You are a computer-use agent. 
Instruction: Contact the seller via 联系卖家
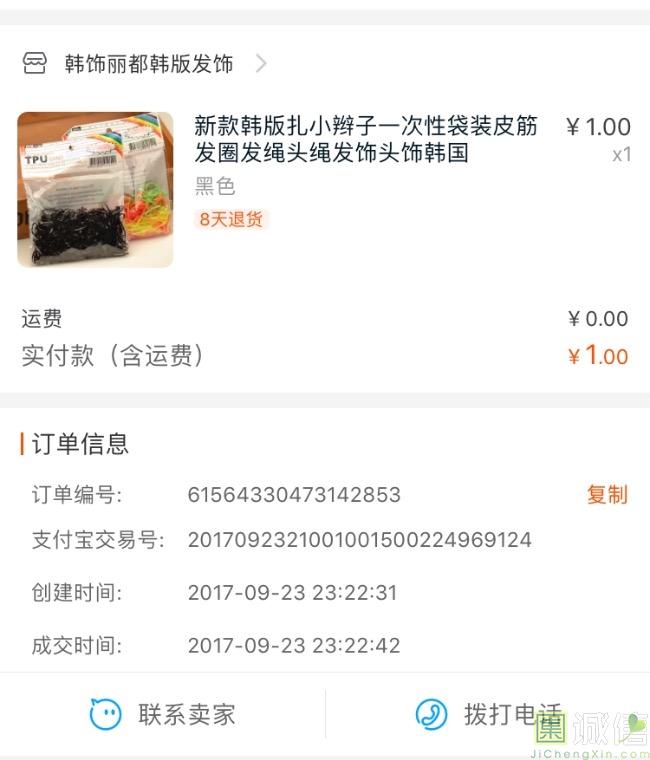pos(163,714)
